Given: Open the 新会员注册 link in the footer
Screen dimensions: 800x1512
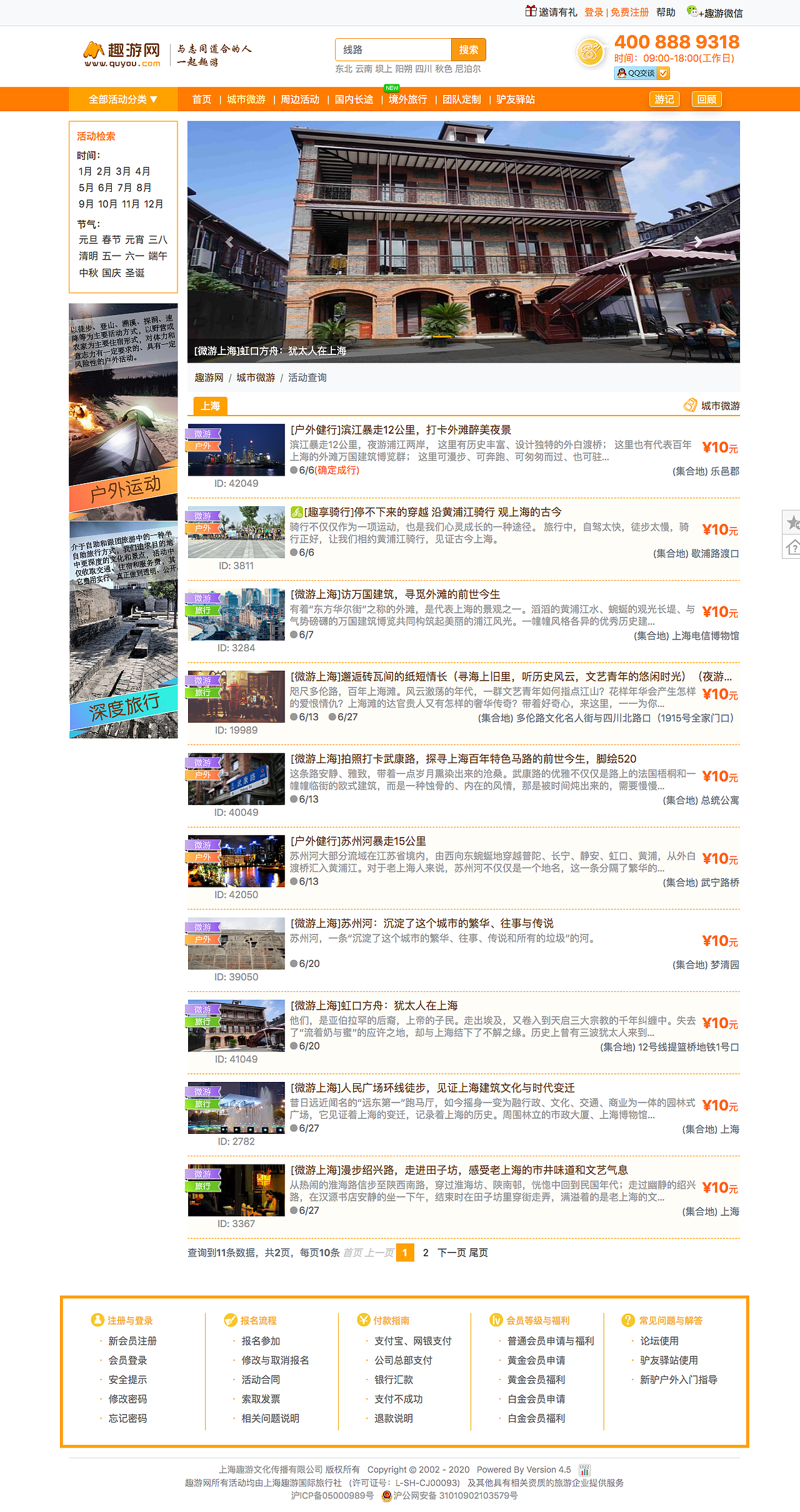Looking at the screenshot, I should click(132, 1341).
